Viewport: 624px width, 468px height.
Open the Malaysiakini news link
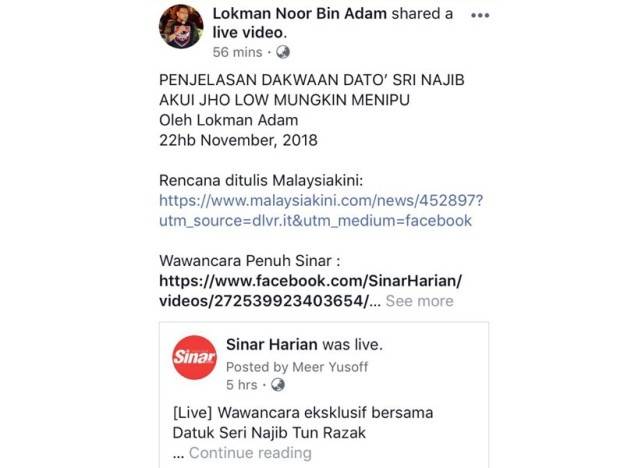pyautogui.click(x=315, y=211)
